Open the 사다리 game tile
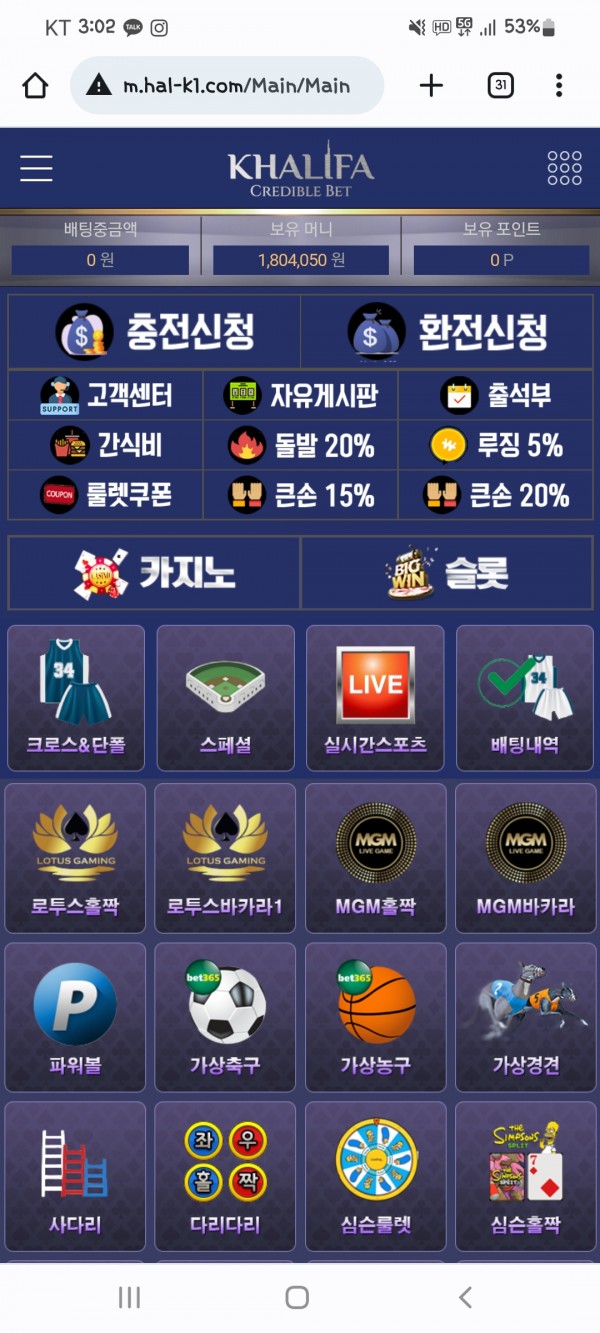This screenshot has height=1333, width=600. coord(76,1175)
